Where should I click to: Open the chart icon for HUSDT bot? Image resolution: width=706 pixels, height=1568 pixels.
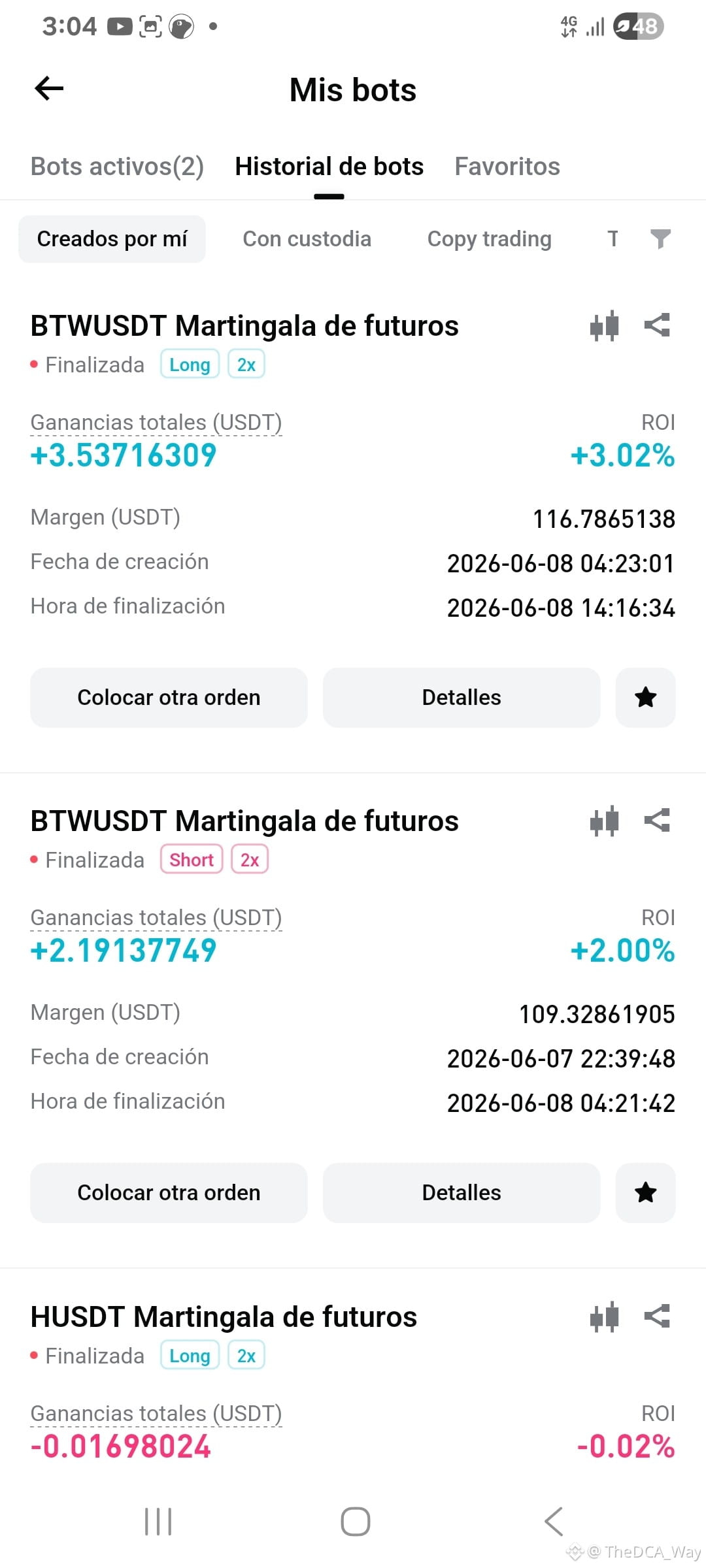[x=605, y=1316]
